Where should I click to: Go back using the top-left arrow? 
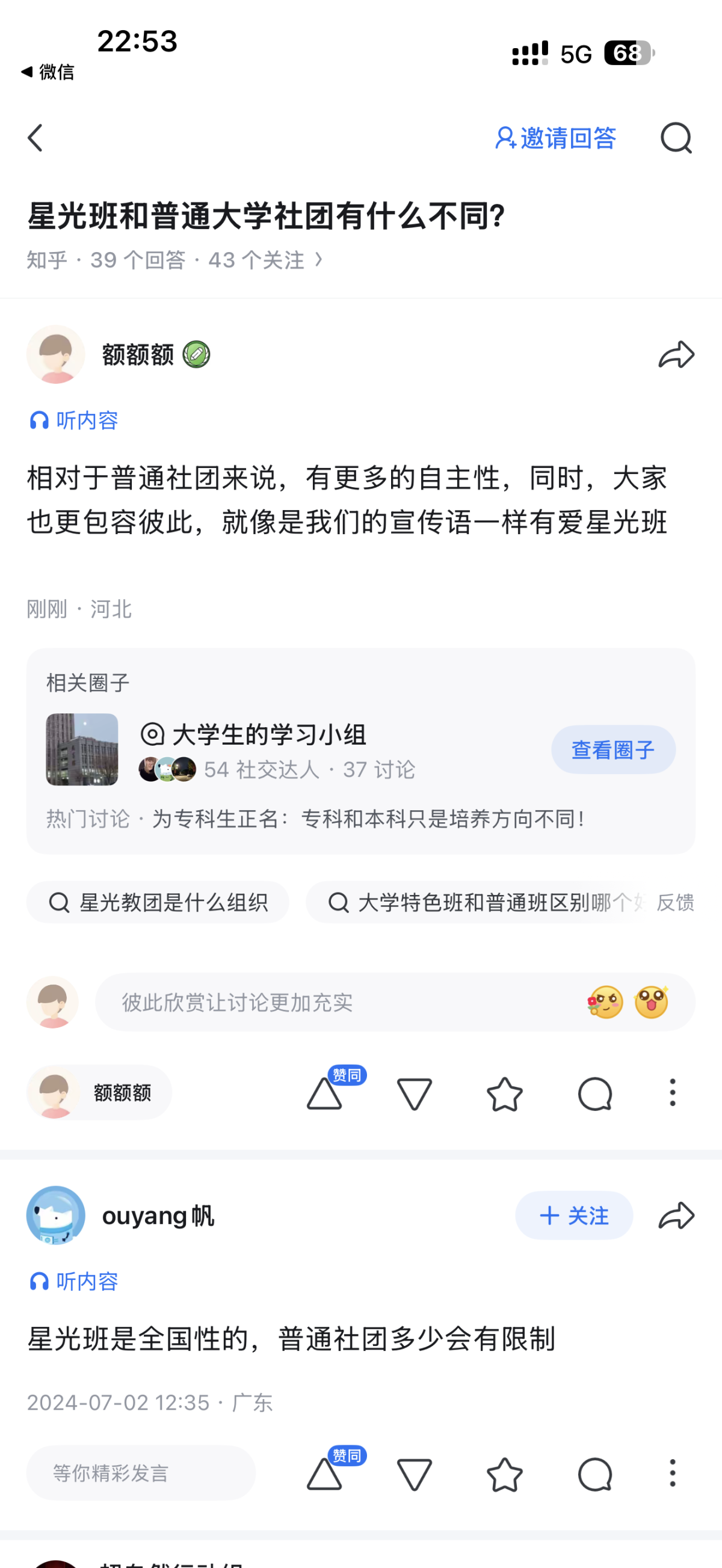point(35,138)
